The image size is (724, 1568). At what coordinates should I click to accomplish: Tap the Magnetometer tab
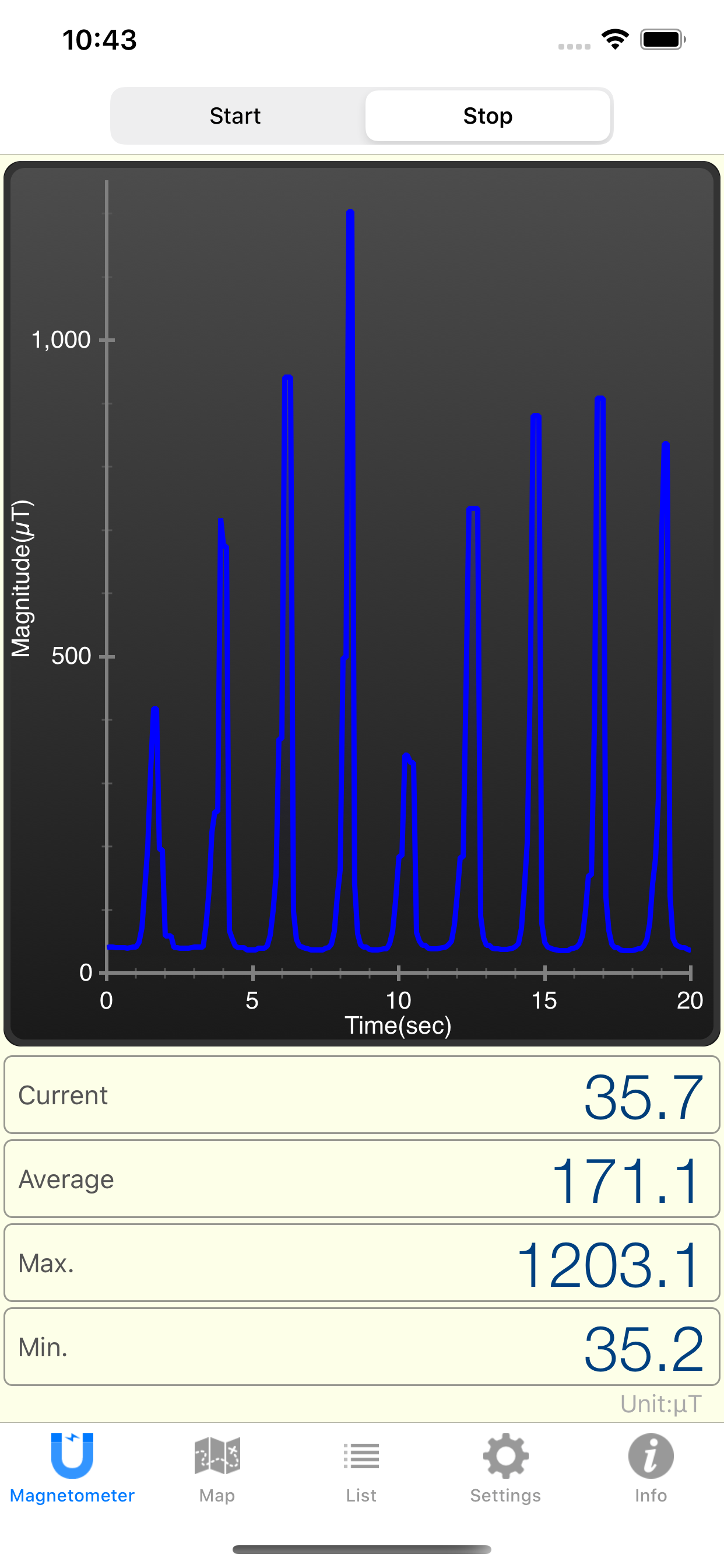point(72,1468)
